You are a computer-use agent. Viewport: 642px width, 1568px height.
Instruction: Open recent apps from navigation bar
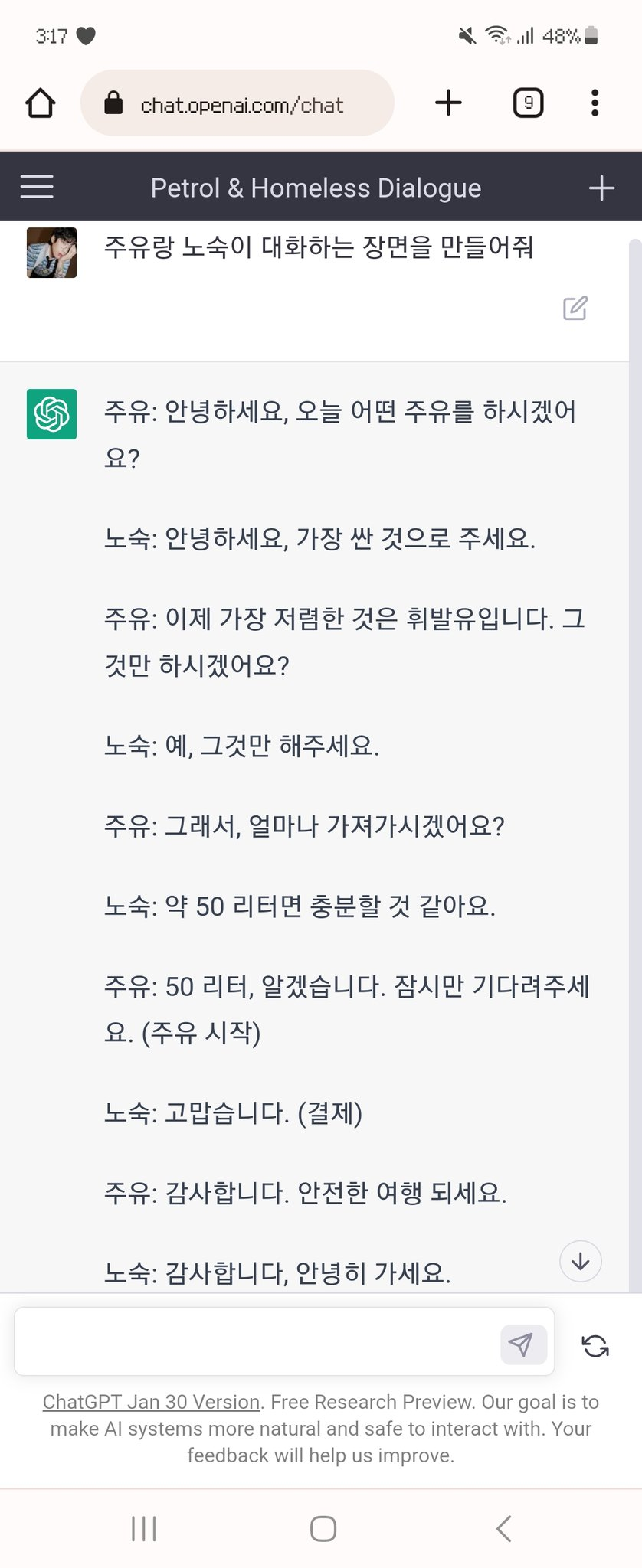[144, 1529]
